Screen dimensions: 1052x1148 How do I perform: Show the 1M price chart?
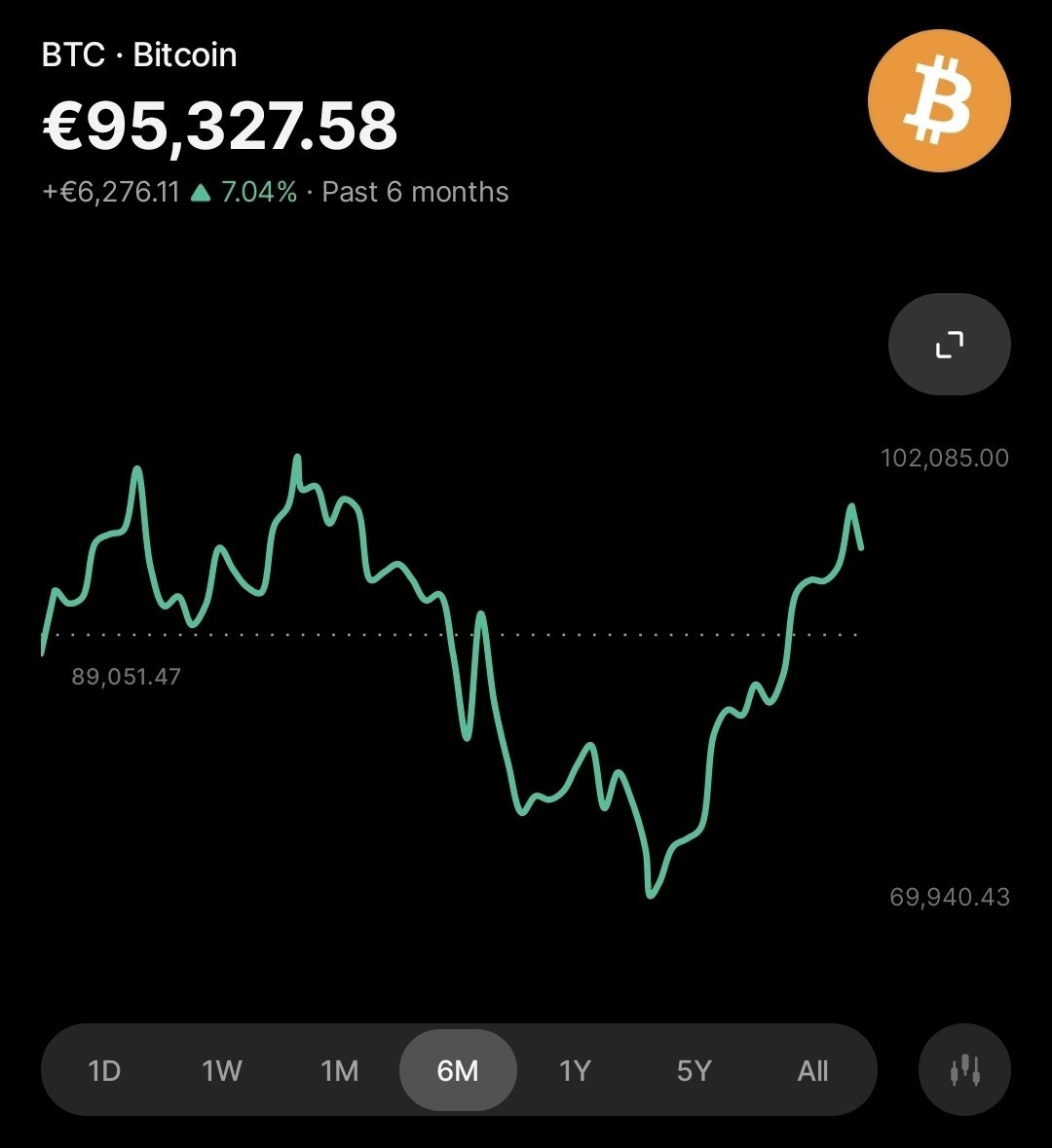[340, 1070]
